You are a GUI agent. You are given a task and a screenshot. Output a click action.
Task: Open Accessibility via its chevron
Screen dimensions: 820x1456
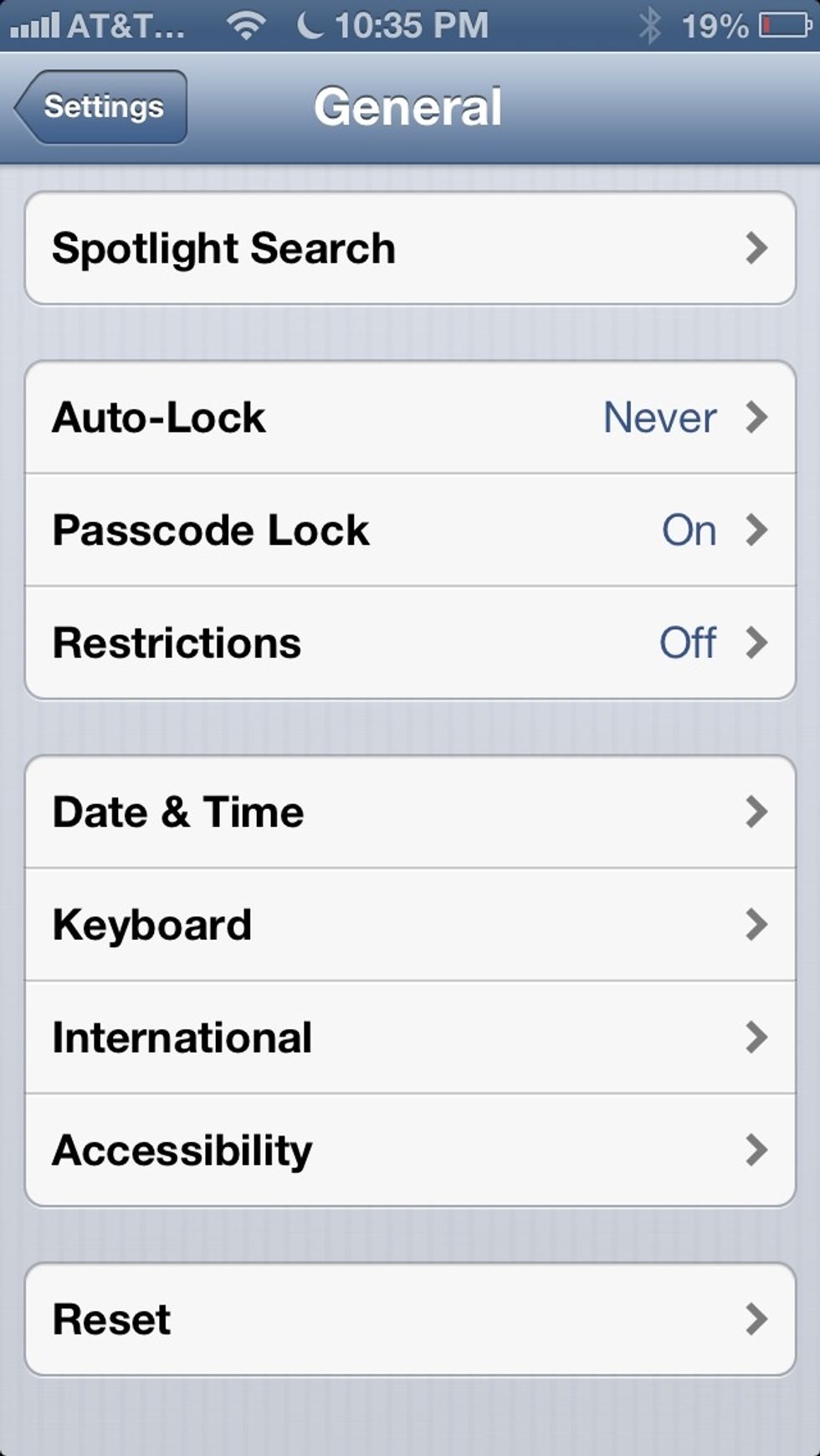click(x=757, y=1151)
